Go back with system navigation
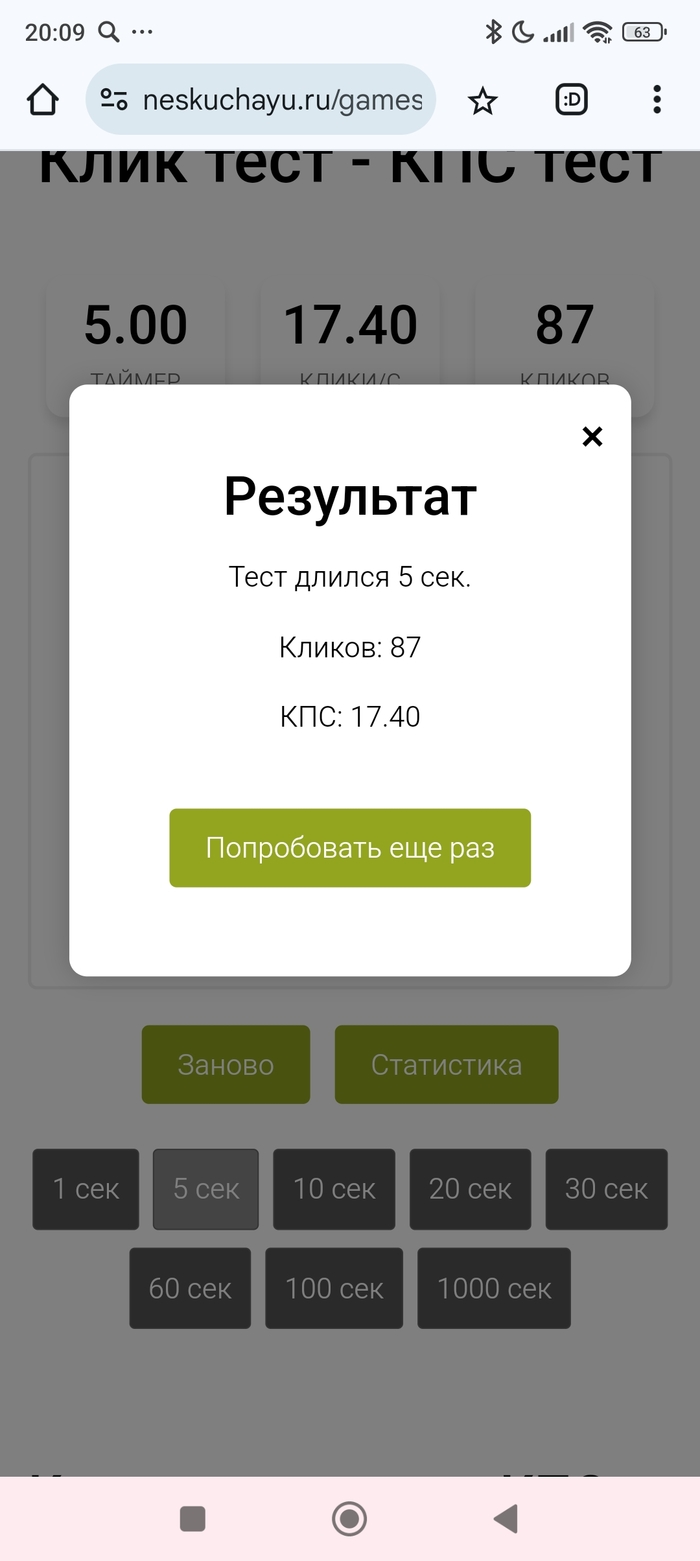The width and height of the screenshot is (700, 1561). pos(505,1519)
